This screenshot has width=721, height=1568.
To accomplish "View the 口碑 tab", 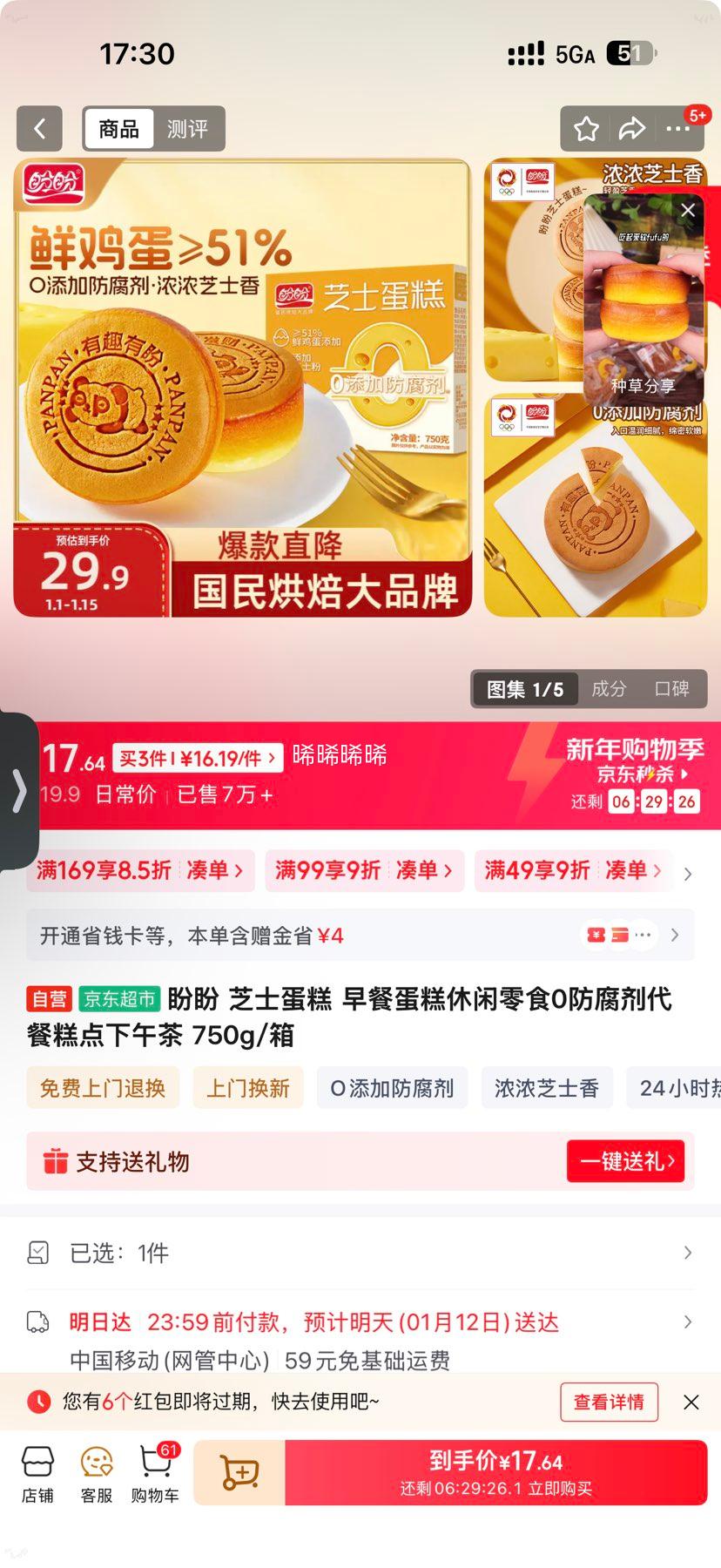I will (671, 688).
